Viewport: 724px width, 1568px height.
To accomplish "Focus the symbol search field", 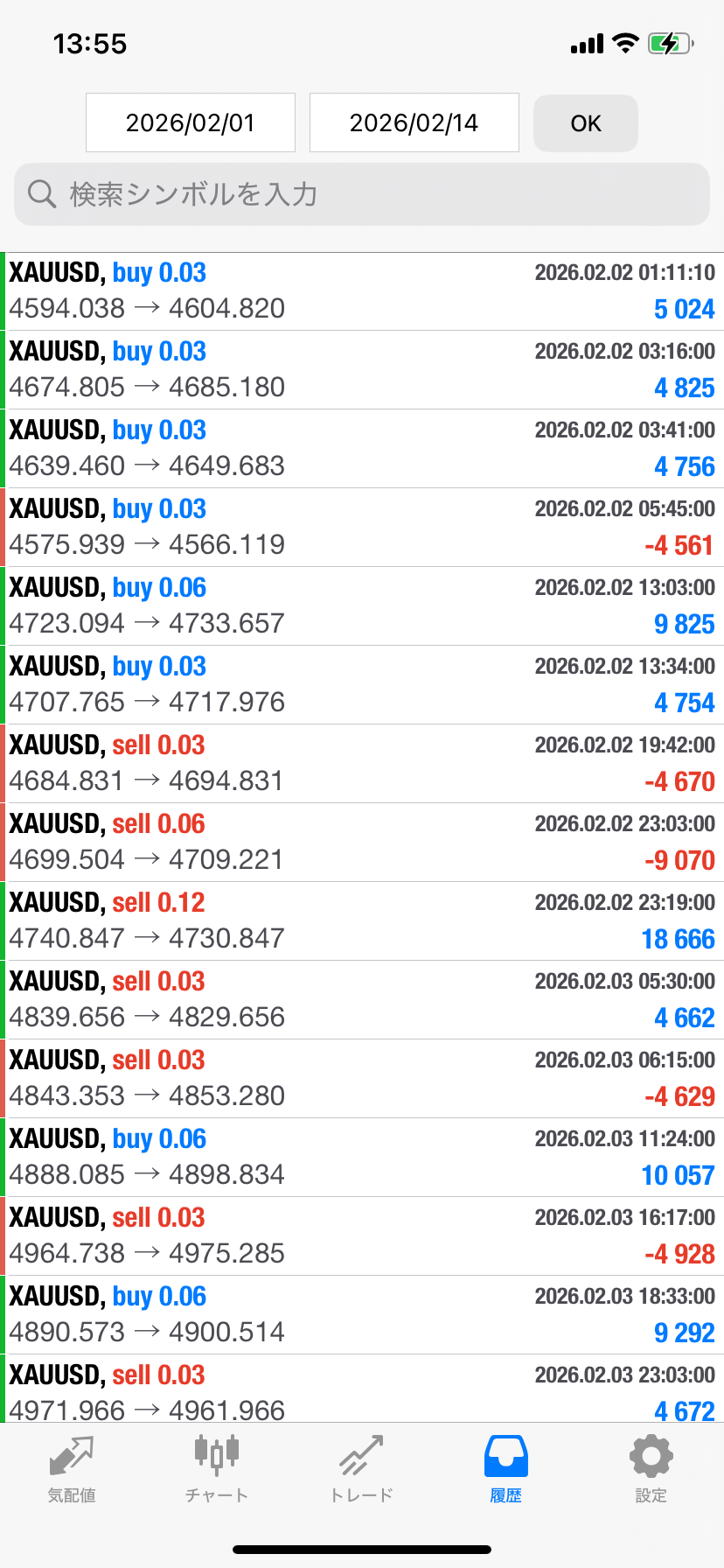I will tap(362, 194).
